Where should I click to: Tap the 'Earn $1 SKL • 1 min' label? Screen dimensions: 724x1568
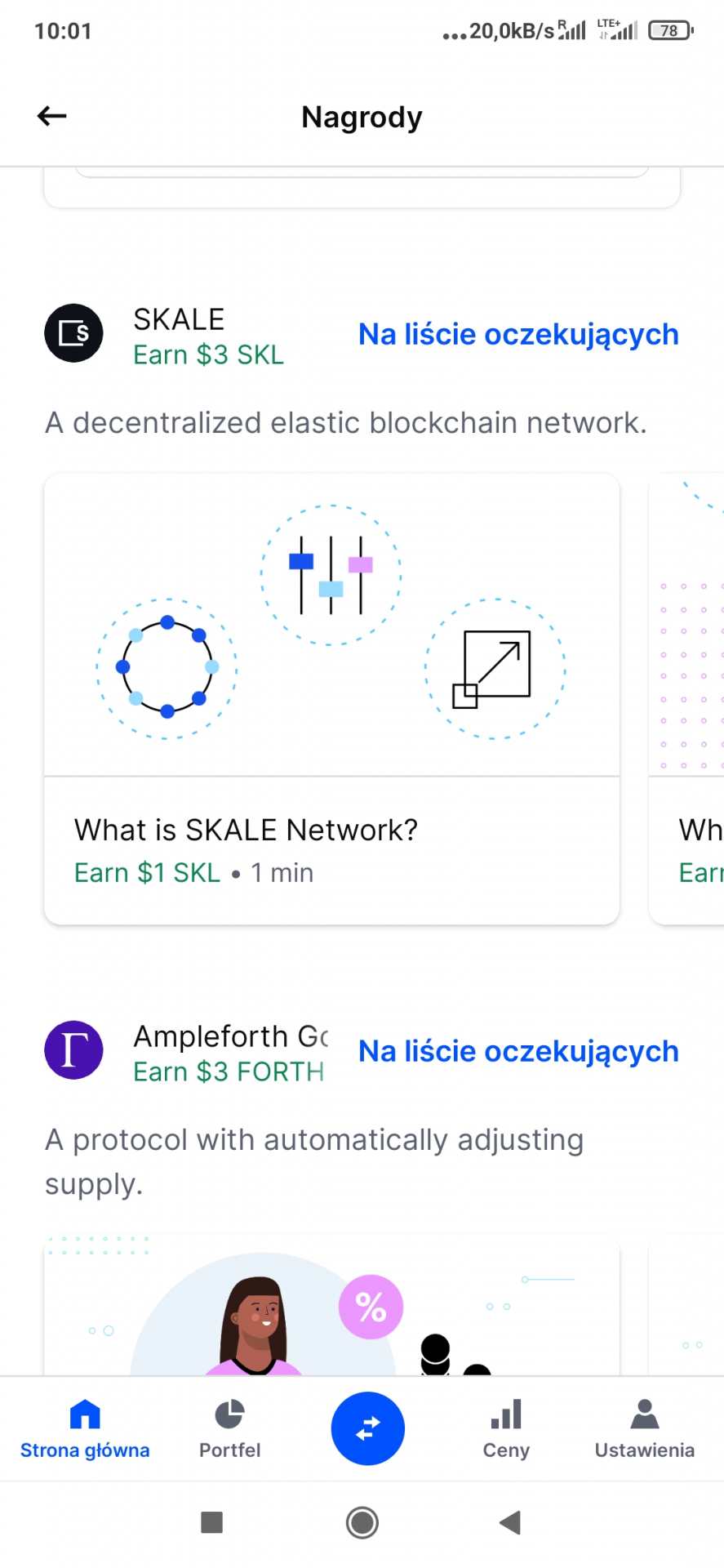(x=193, y=872)
